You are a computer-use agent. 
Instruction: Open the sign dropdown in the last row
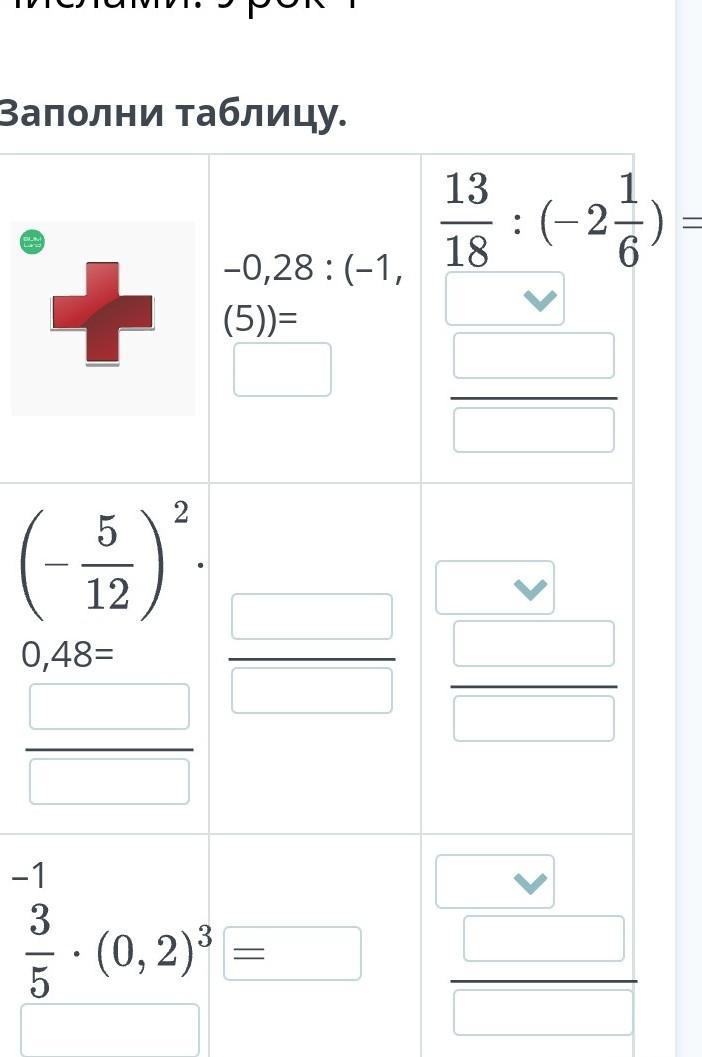click(x=495, y=882)
